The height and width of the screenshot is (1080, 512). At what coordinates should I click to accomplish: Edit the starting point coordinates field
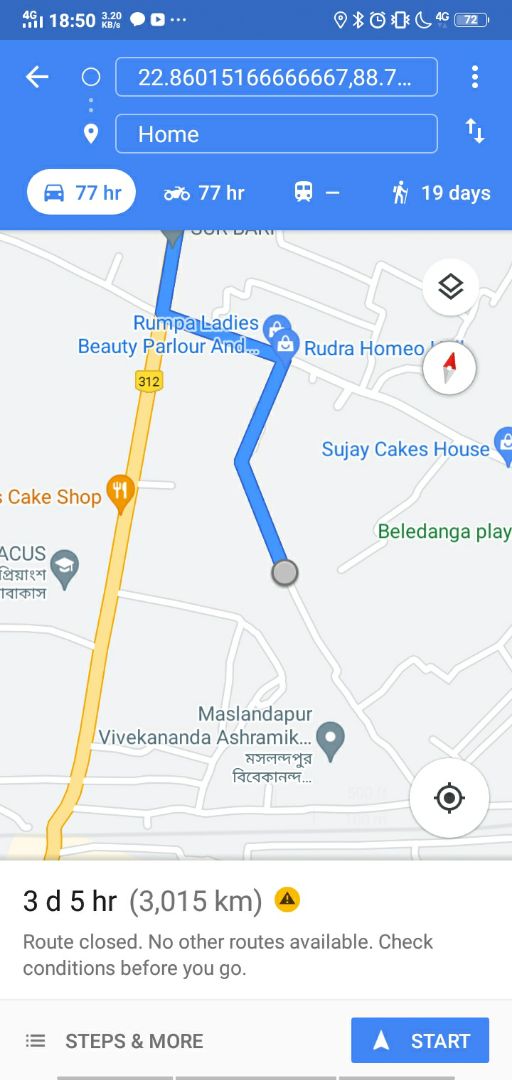coord(276,77)
